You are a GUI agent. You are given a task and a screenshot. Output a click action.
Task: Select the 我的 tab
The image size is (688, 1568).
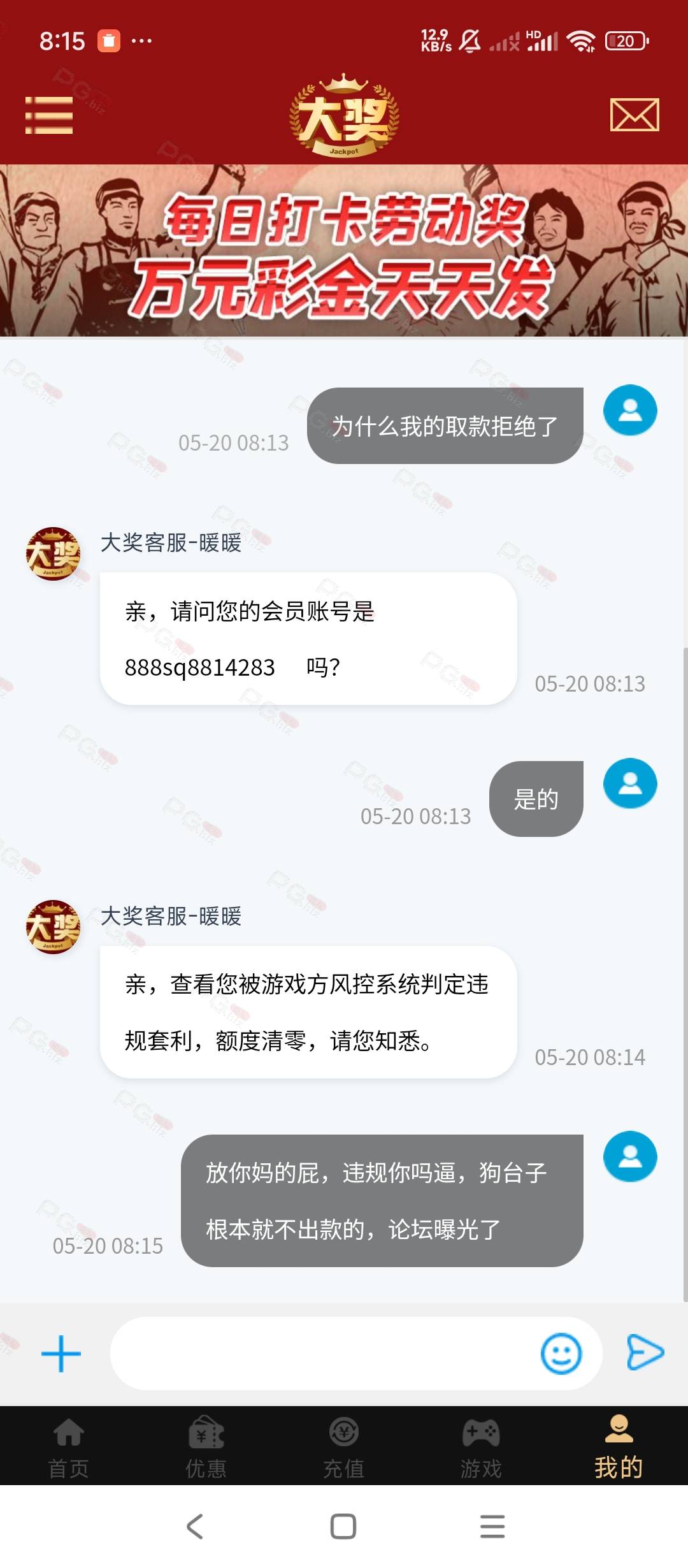pyautogui.click(x=619, y=1448)
